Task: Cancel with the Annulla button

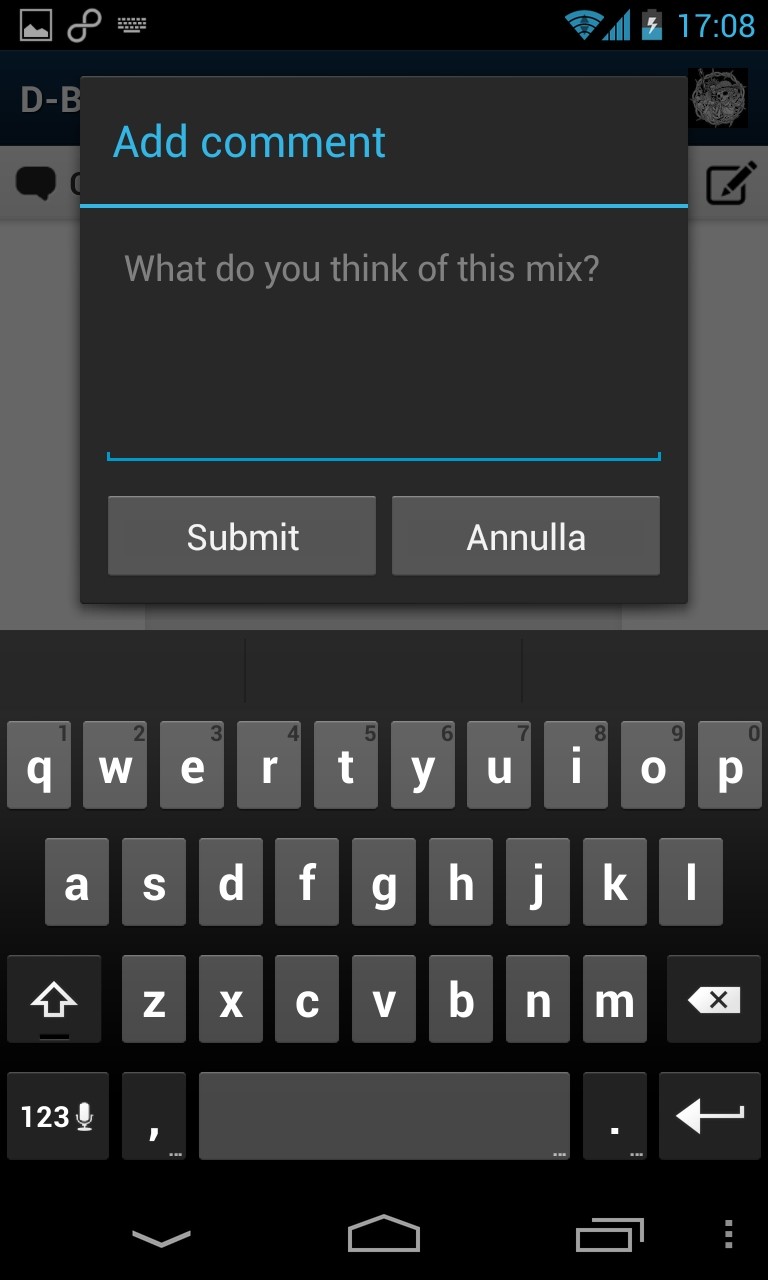Action: [526, 537]
